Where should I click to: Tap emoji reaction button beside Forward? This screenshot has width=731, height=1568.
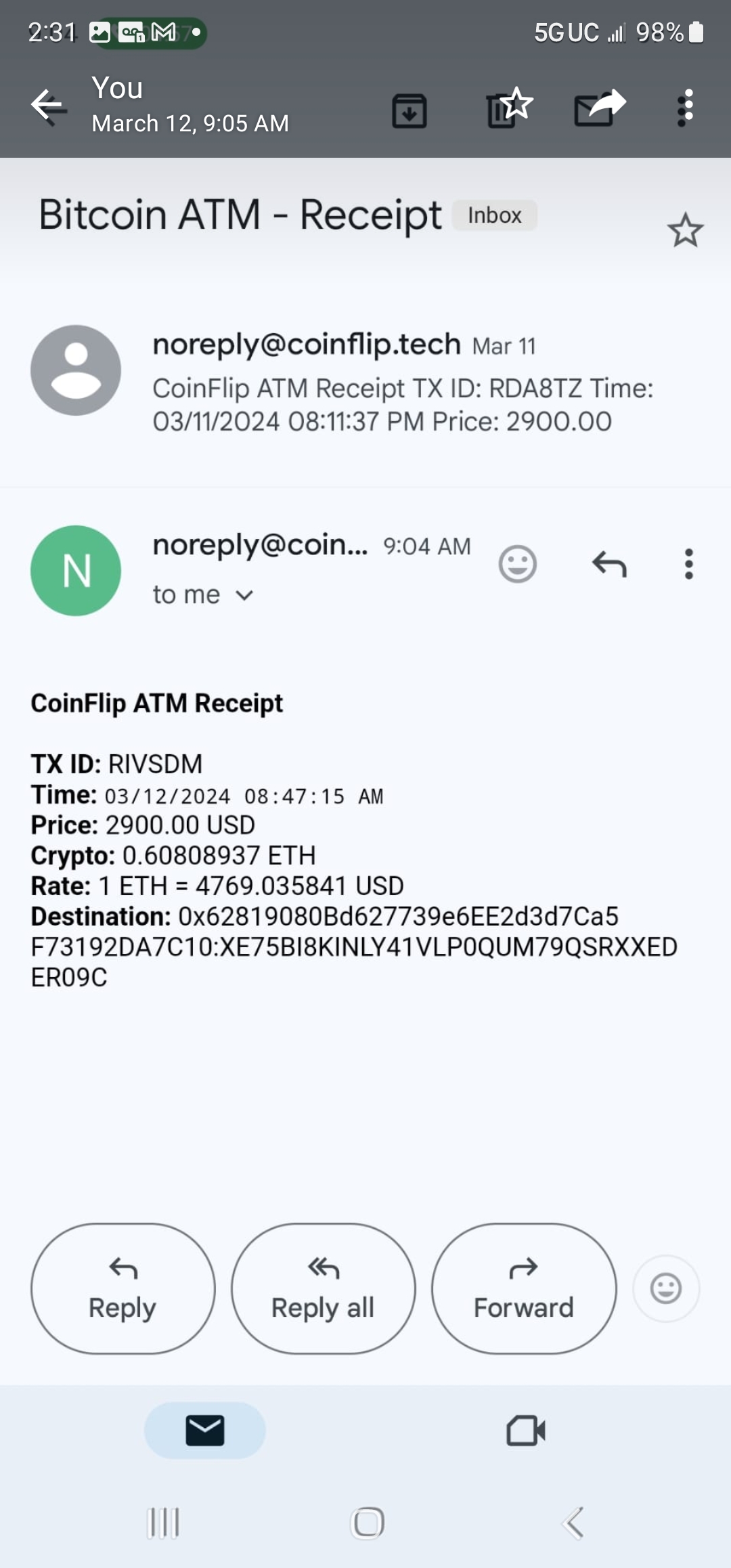(666, 1288)
